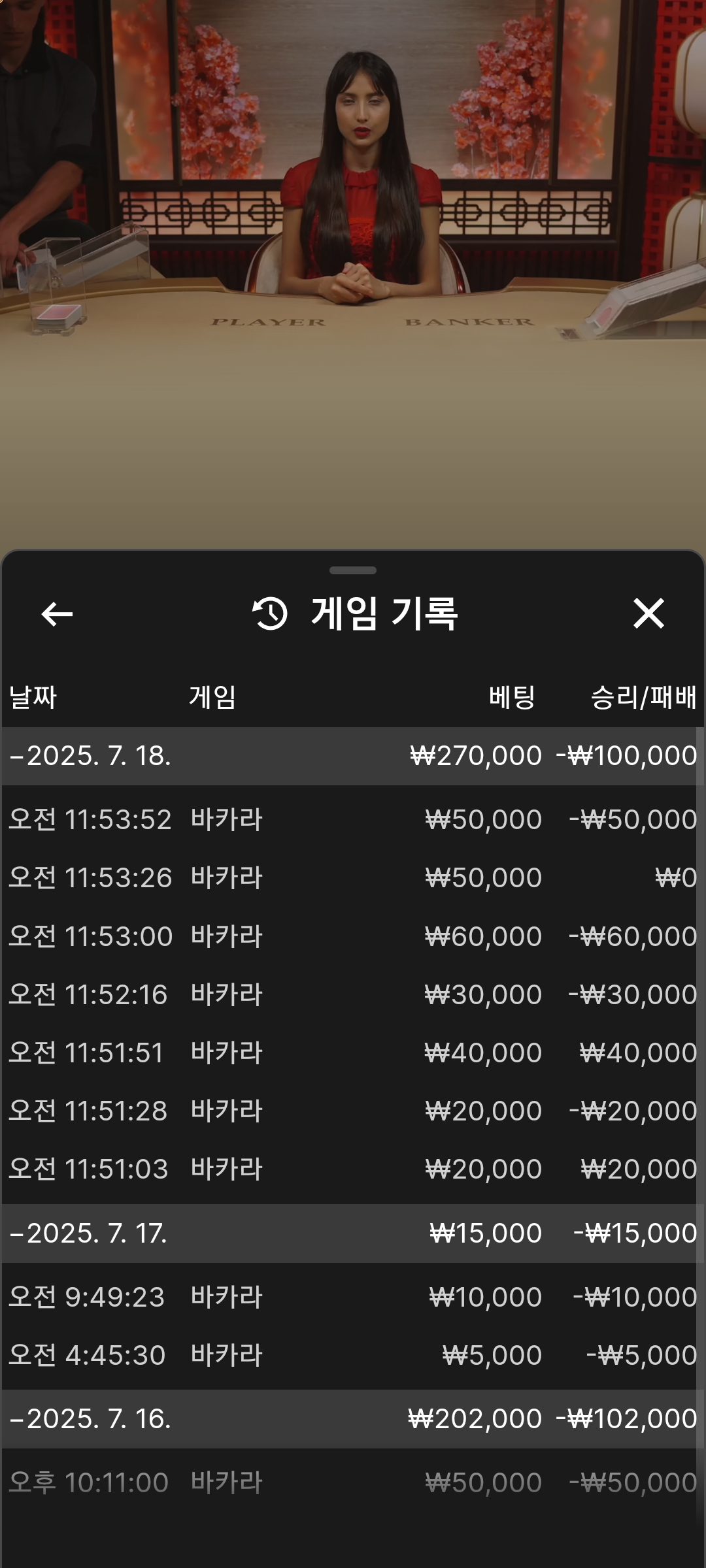
Task: Close the 게임 기록 panel
Action: (648, 613)
